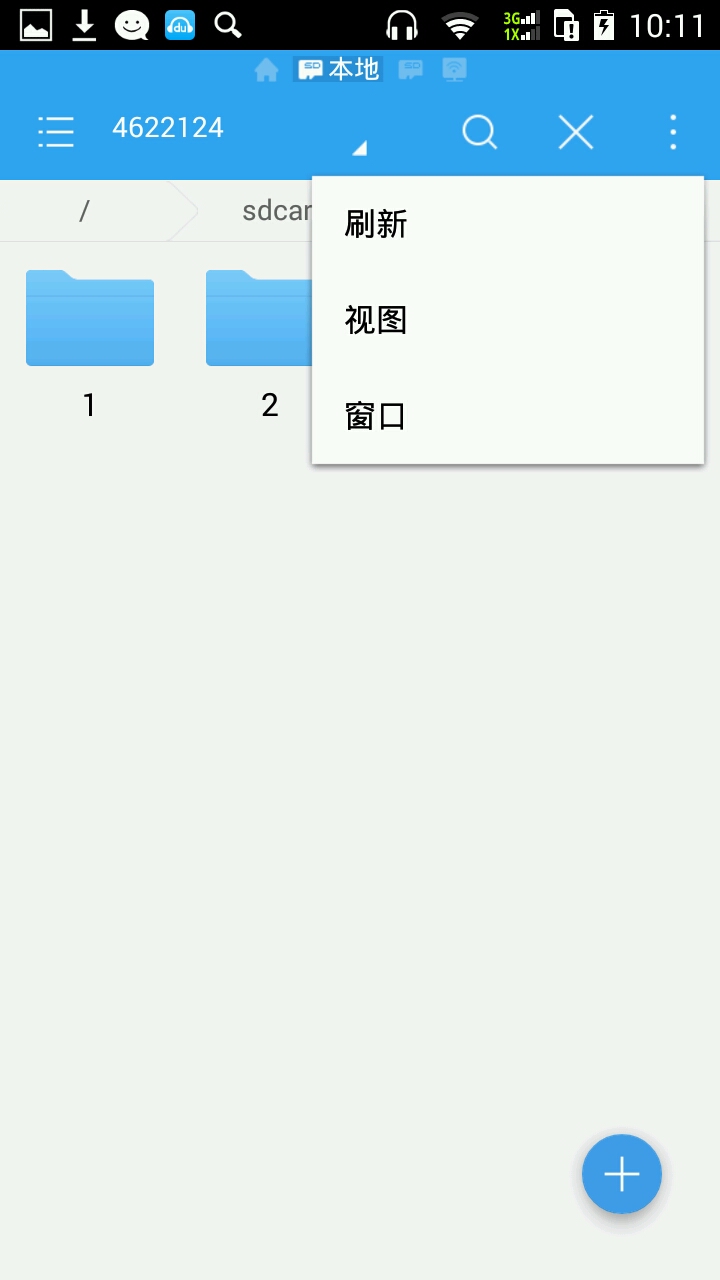Open the navigation drawer menu
The height and width of the screenshot is (1280, 720).
pyautogui.click(x=56, y=131)
